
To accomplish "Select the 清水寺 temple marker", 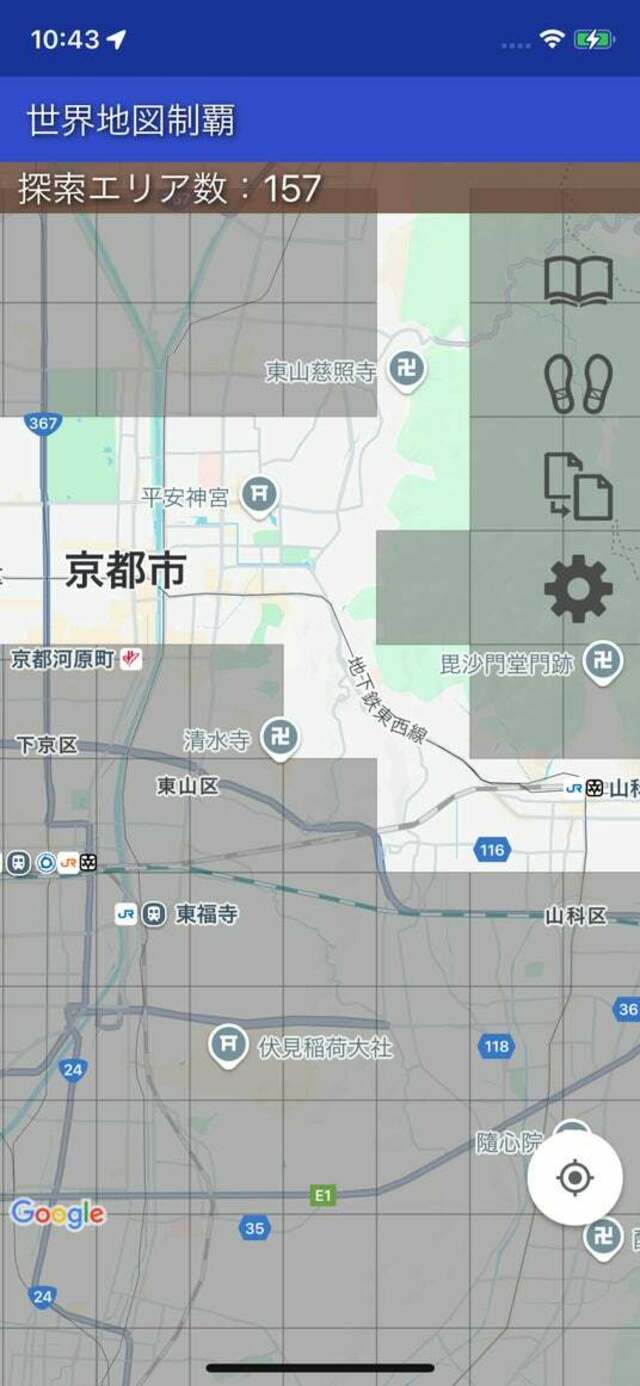I will pos(280,739).
